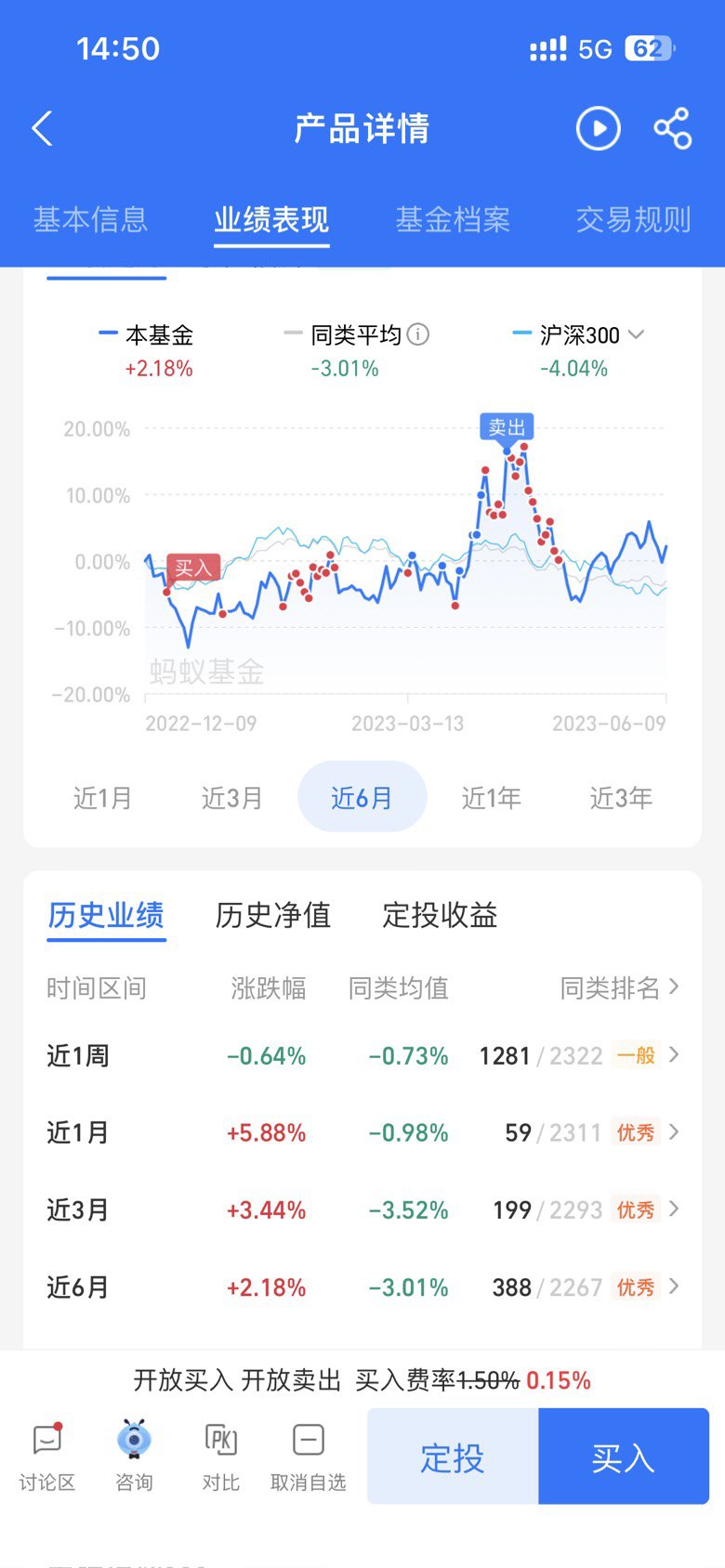
Task: Switch to the 交易规则 tab
Action: point(633,219)
